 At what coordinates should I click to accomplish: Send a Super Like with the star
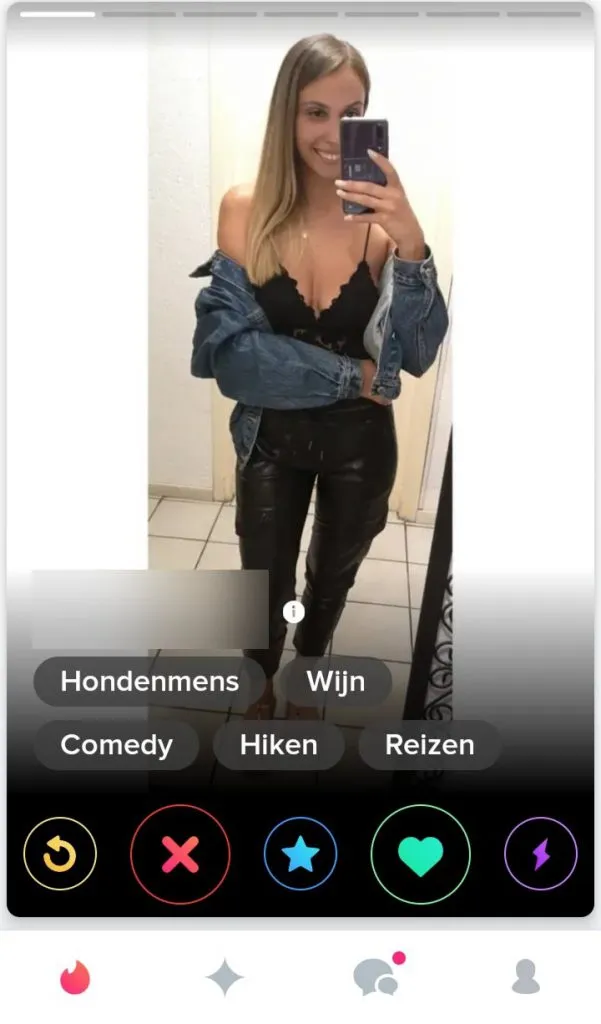pos(300,853)
